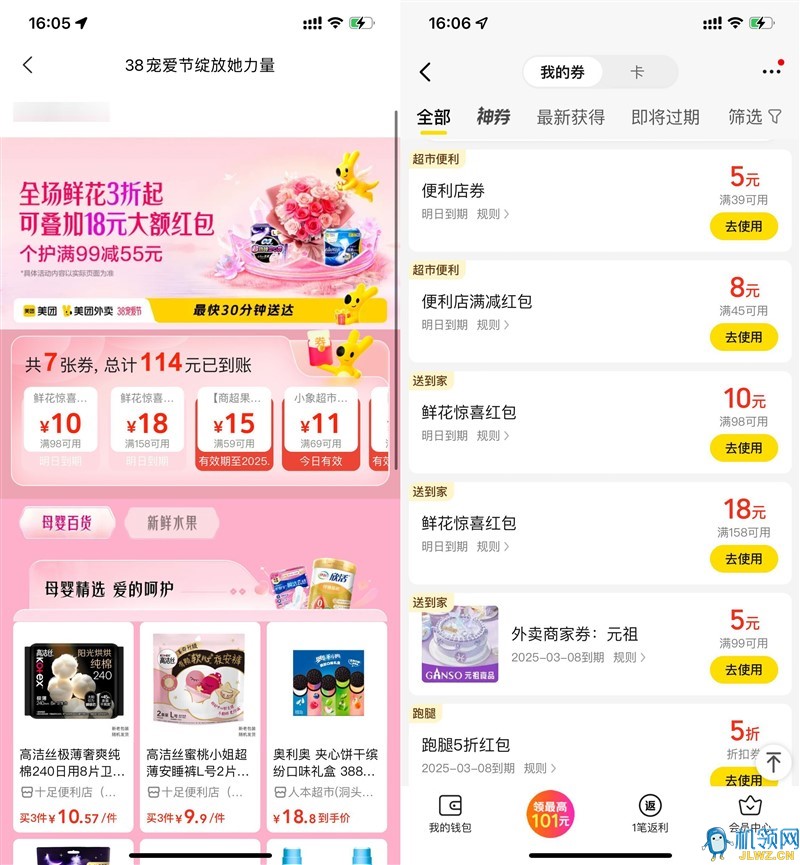Go back from the 38宠爱节 page
This screenshot has width=800, height=865.
click(28, 65)
